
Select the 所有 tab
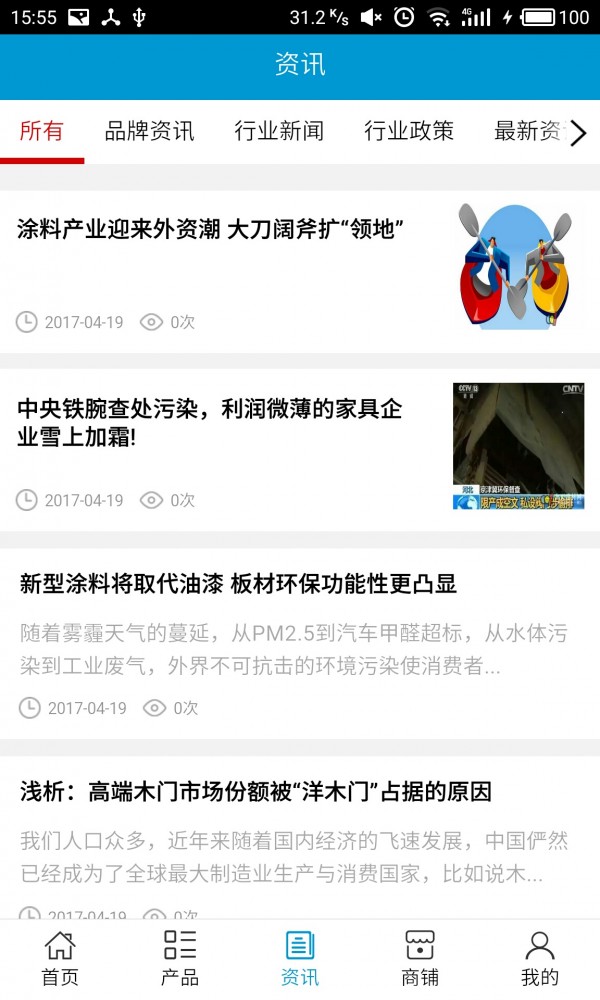(42, 131)
